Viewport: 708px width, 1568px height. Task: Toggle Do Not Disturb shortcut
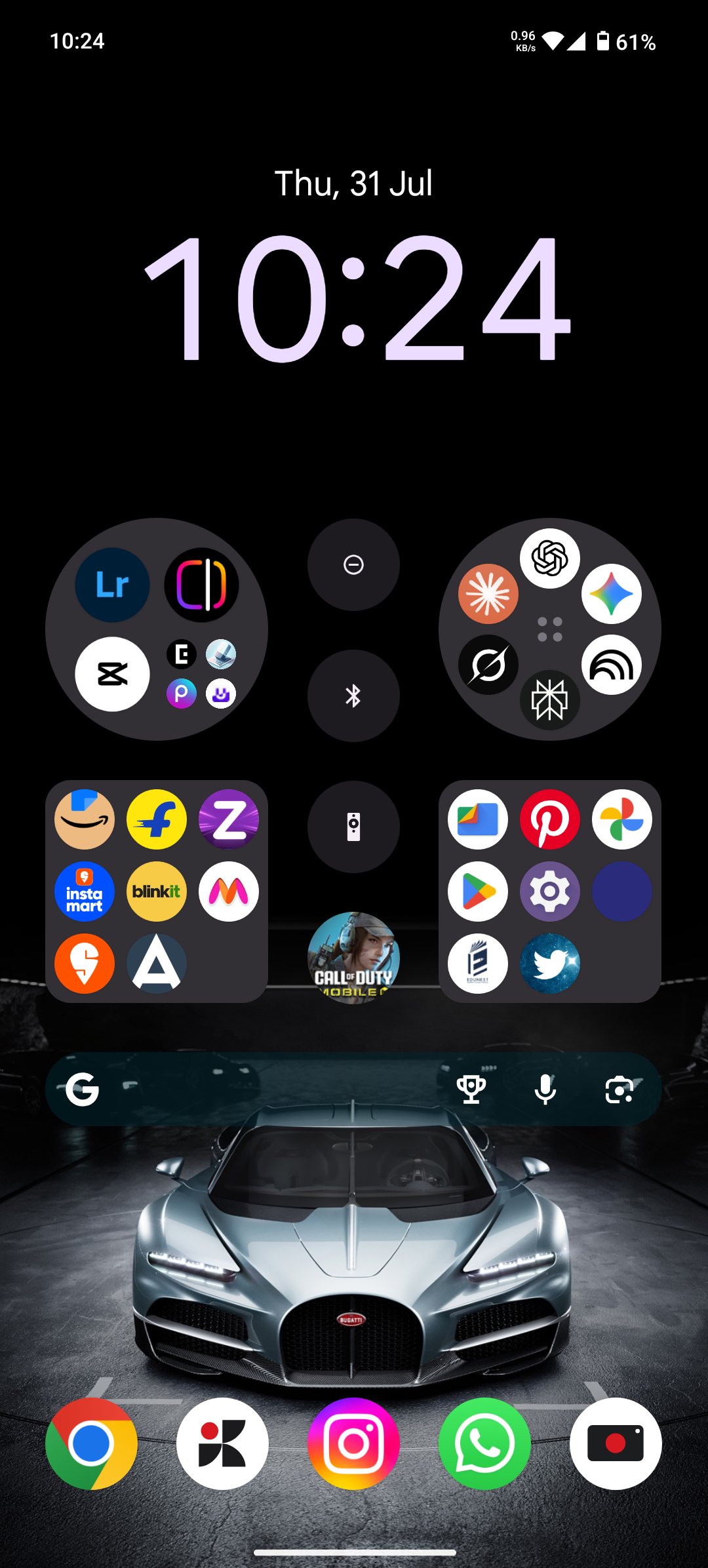(x=353, y=564)
